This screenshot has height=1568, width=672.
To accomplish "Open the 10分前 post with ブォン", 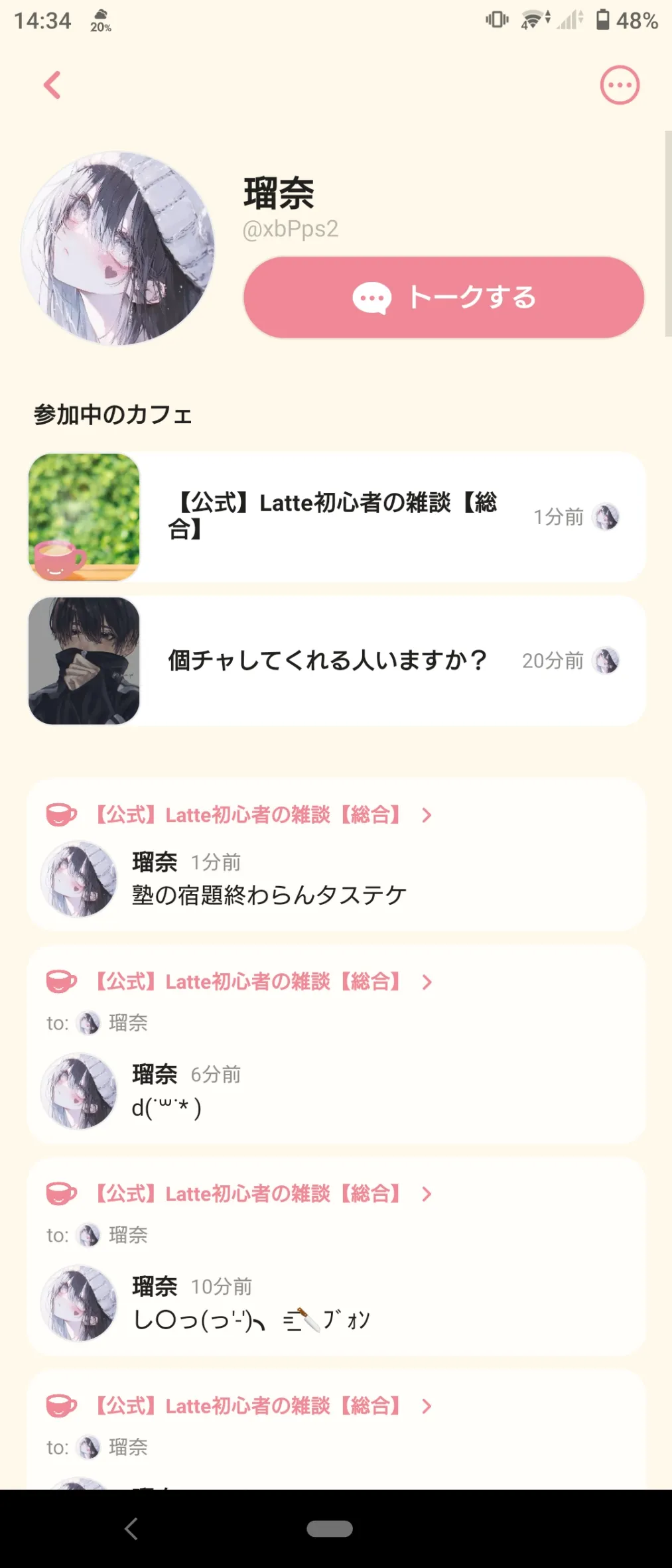I will tap(252, 1320).
